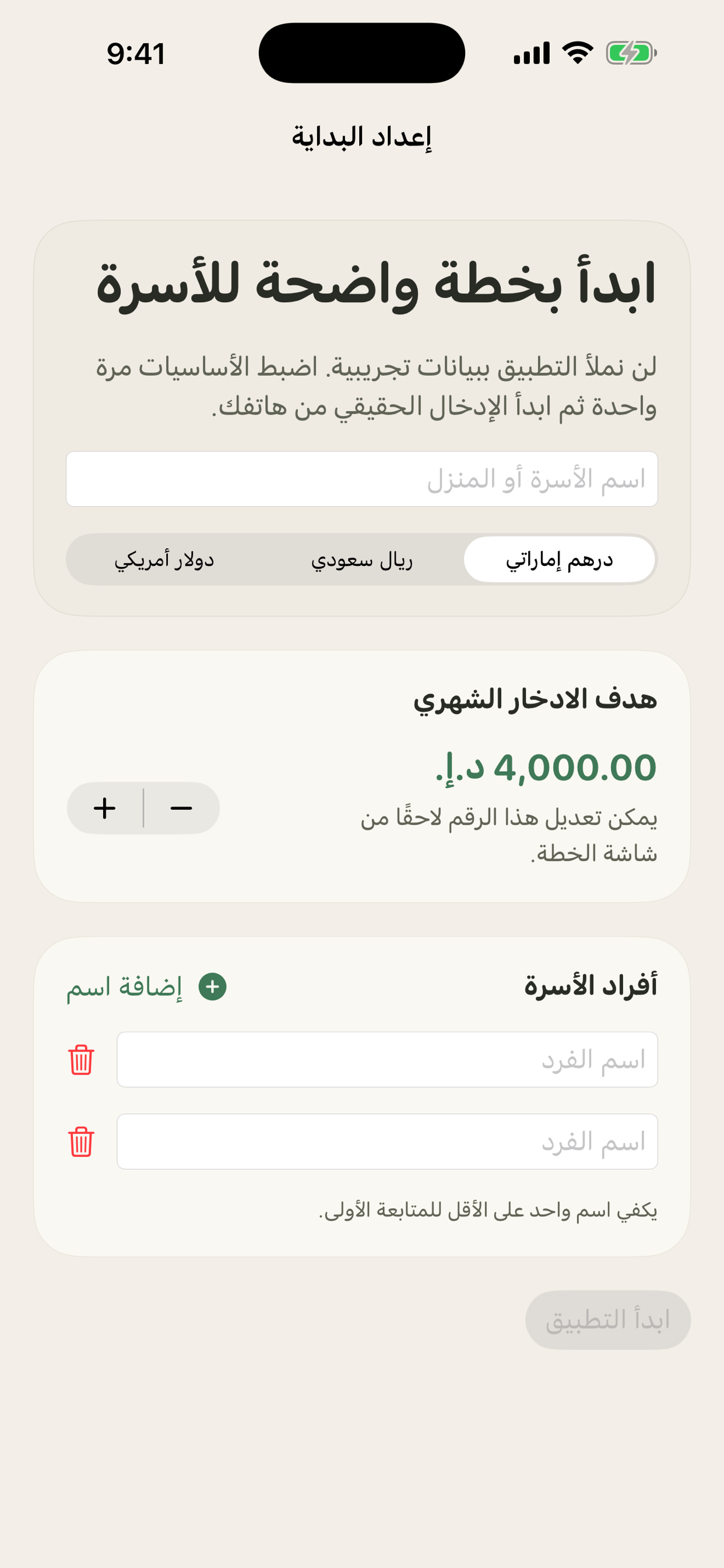This screenshot has height=1568, width=724.
Task: Tap the اسم الأسرة أو المنزل input field
Action: click(362, 478)
